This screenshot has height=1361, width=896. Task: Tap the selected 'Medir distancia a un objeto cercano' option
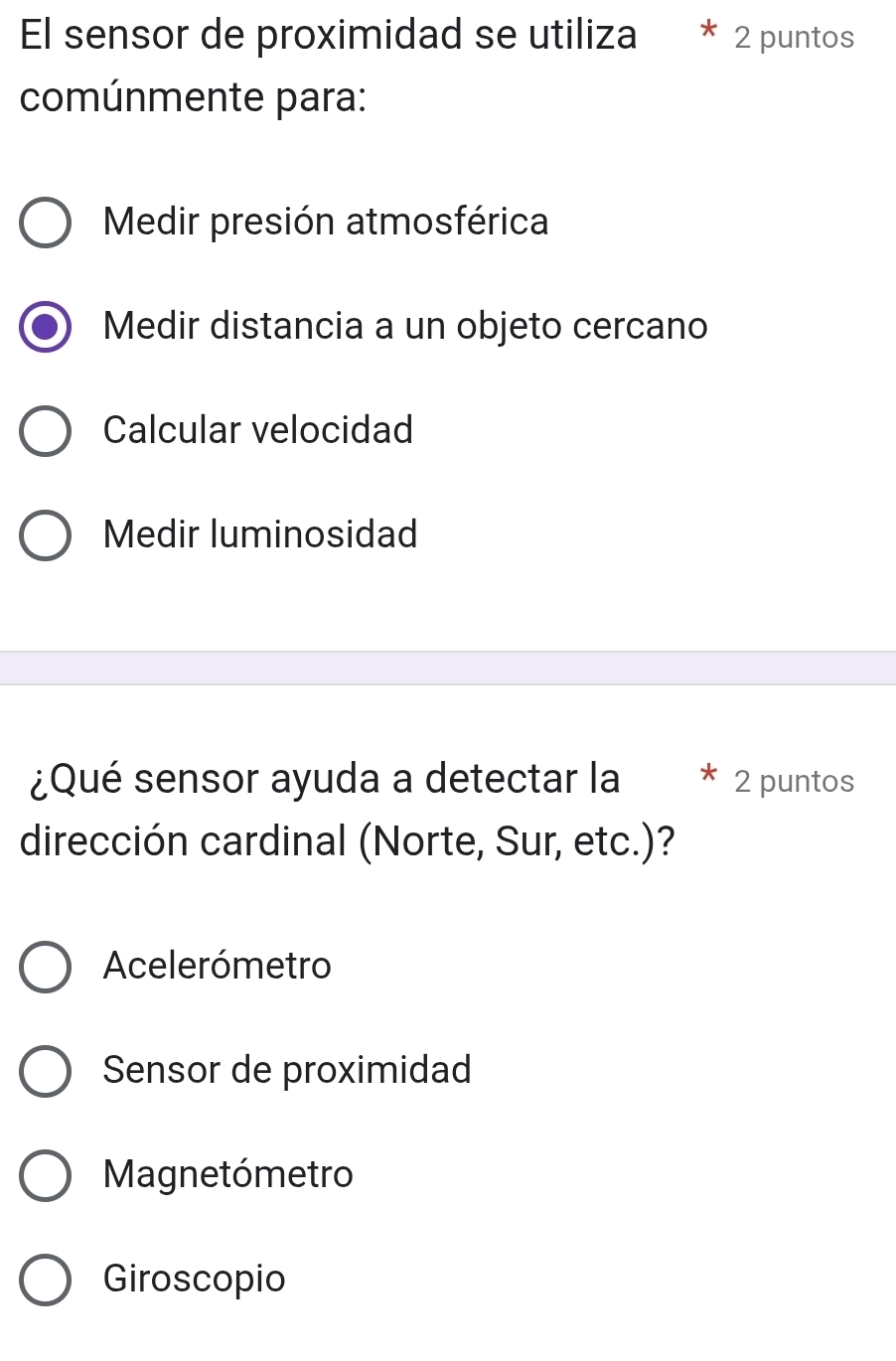(x=45, y=327)
